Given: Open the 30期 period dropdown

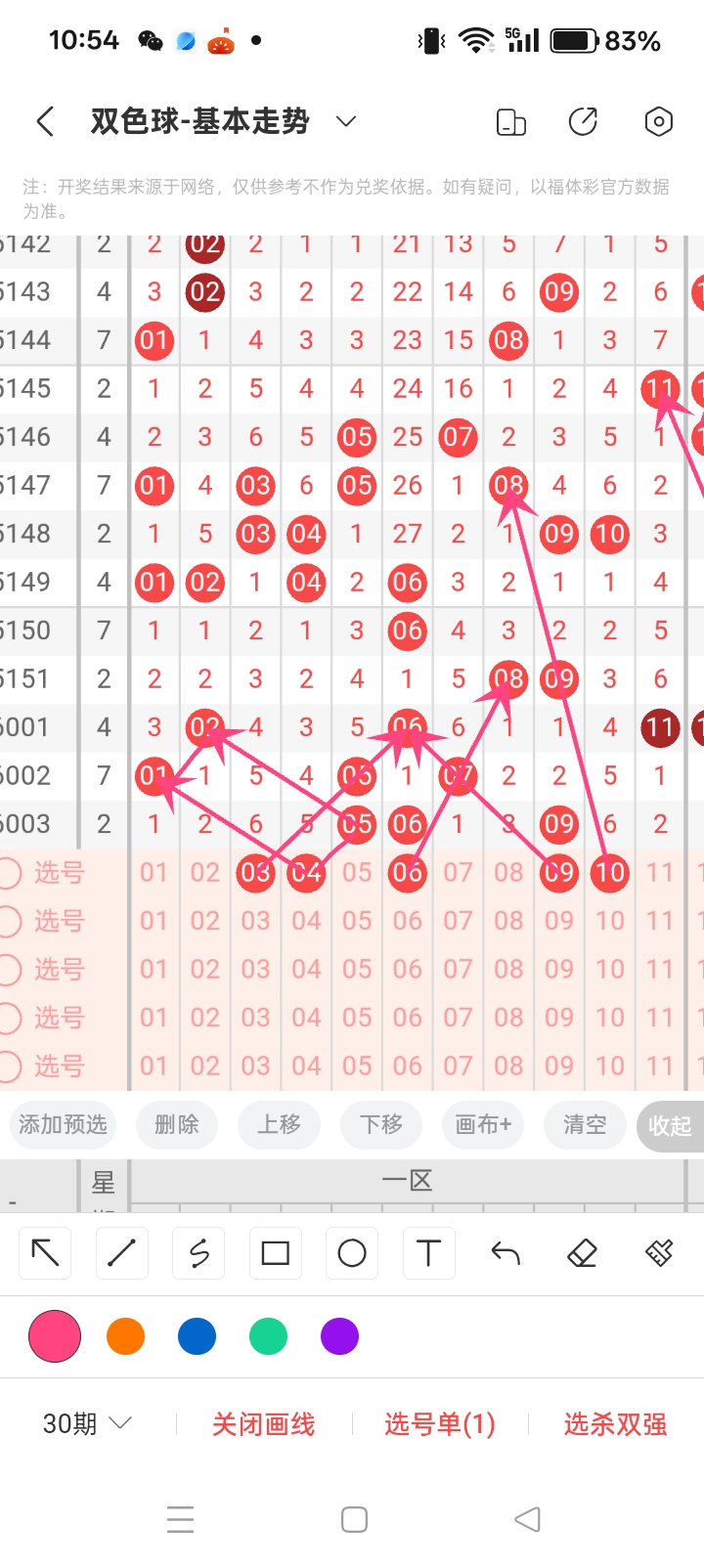Looking at the screenshot, I should (86, 1423).
